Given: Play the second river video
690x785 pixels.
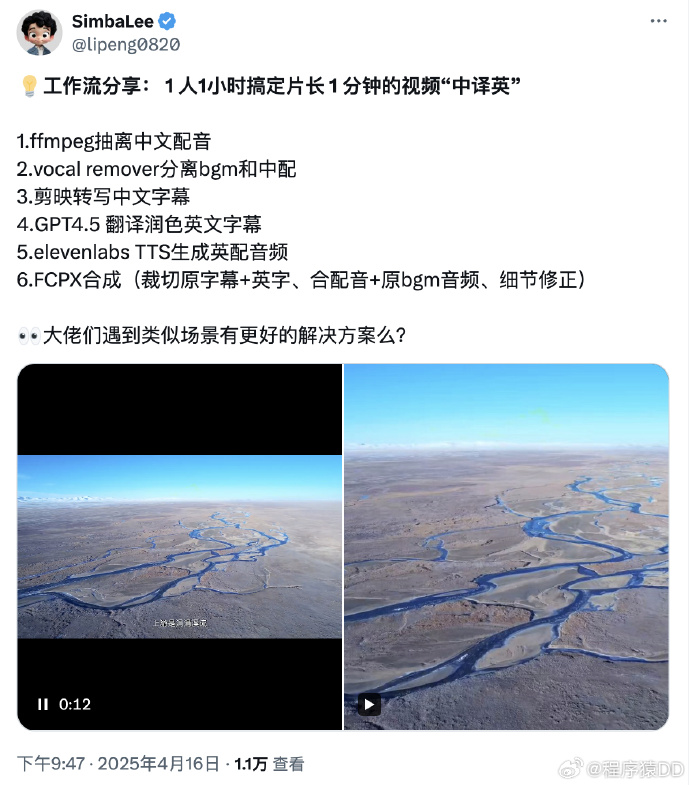Looking at the screenshot, I should click(x=369, y=704).
